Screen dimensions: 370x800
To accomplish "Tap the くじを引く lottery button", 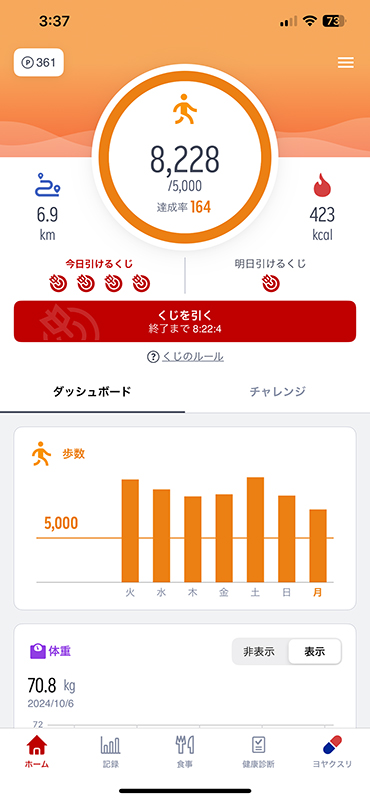I will click(185, 321).
